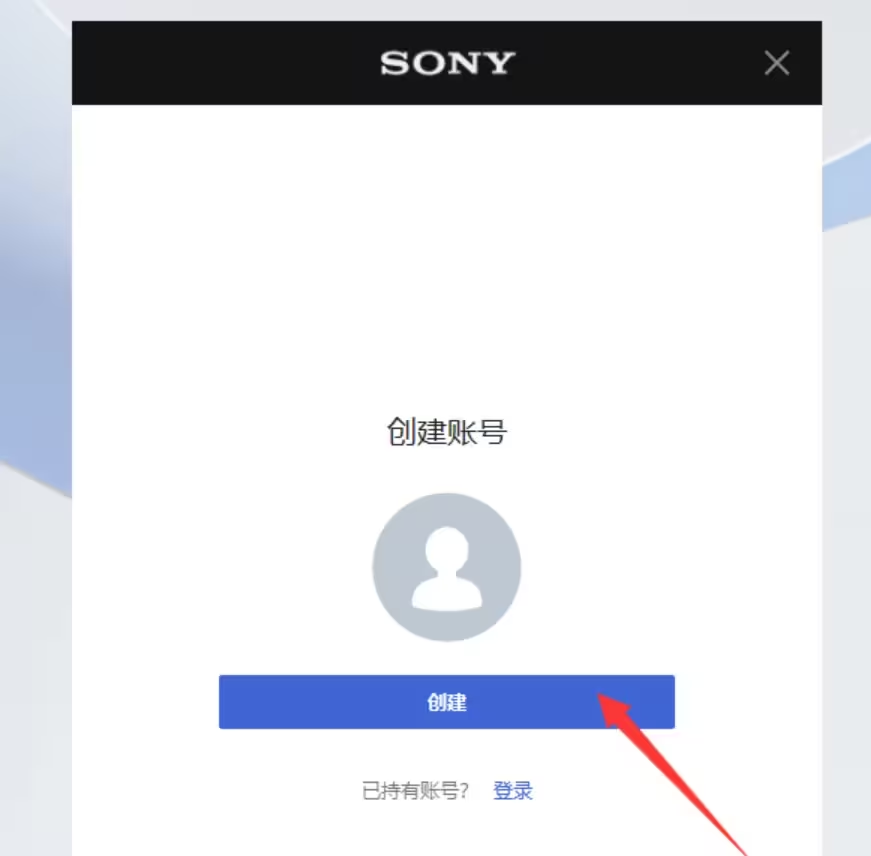Tap the blue 创建 button
Image resolution: width=871 pixels, height=856 pixels.
446,702
